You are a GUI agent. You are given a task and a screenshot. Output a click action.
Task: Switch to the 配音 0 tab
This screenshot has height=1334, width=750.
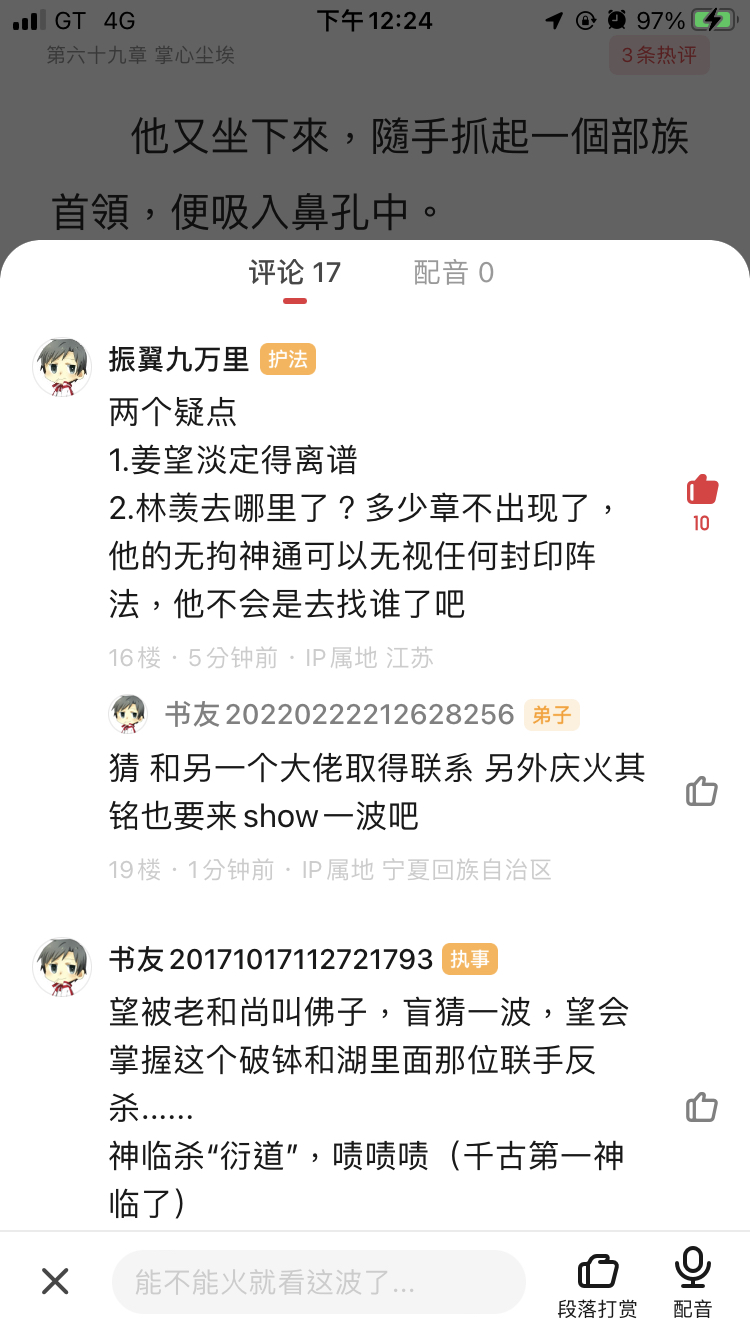tap(453, 273)
